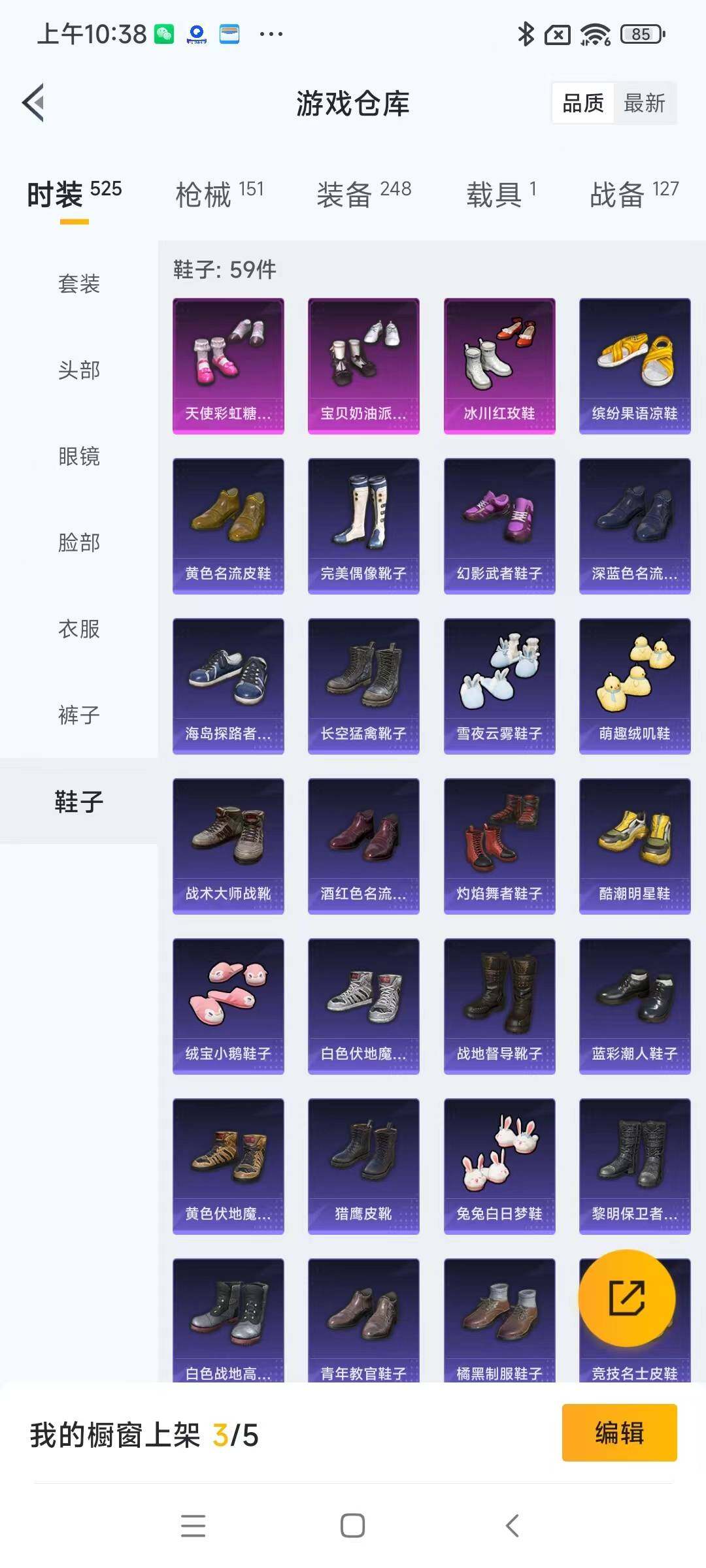Select the 衣服 category
The height and width of the screenshot is (1568, 706).
79,629
